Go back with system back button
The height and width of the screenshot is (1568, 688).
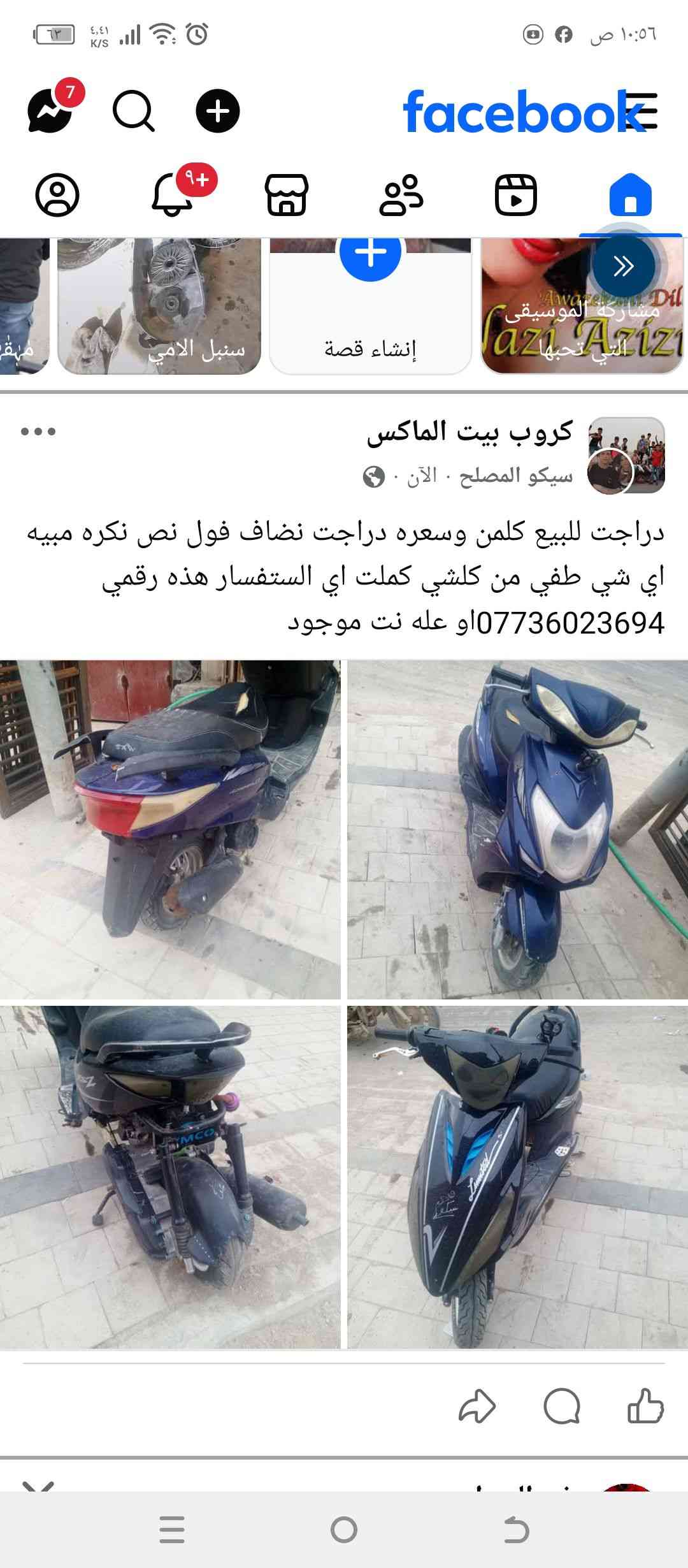point(516,1530)
